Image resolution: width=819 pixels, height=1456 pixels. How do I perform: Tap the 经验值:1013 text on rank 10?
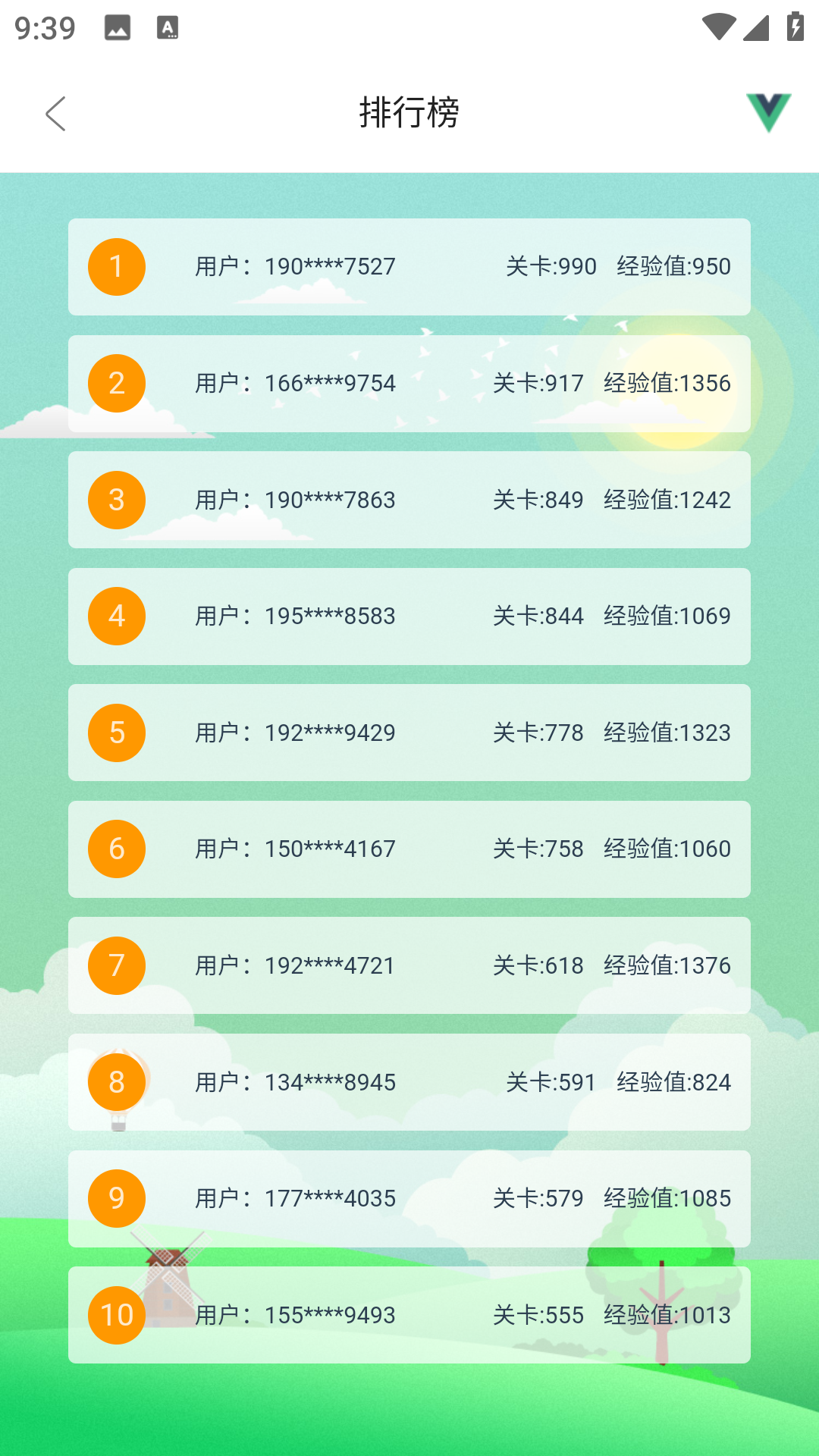click(x=667, y=1315)
